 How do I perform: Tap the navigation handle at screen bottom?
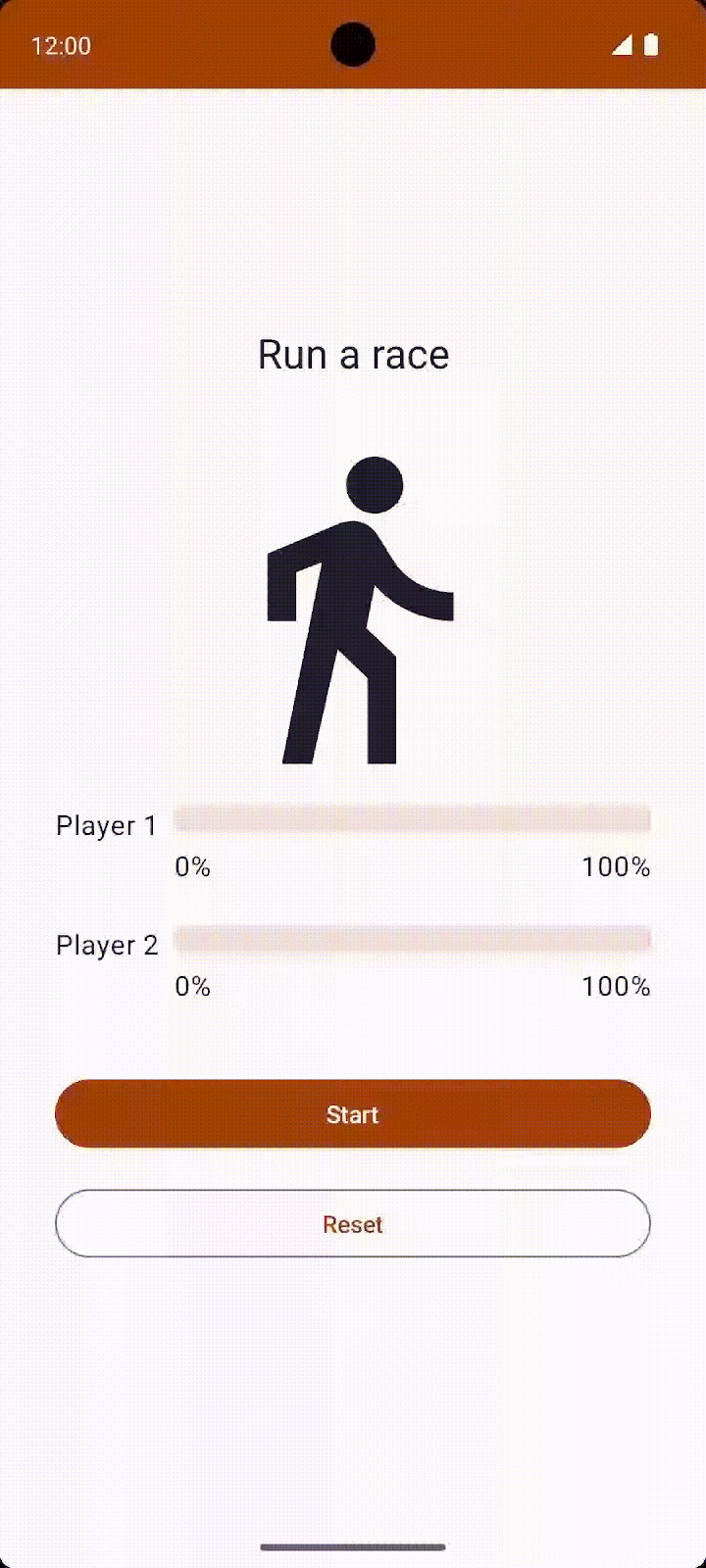coord(353,1546)
